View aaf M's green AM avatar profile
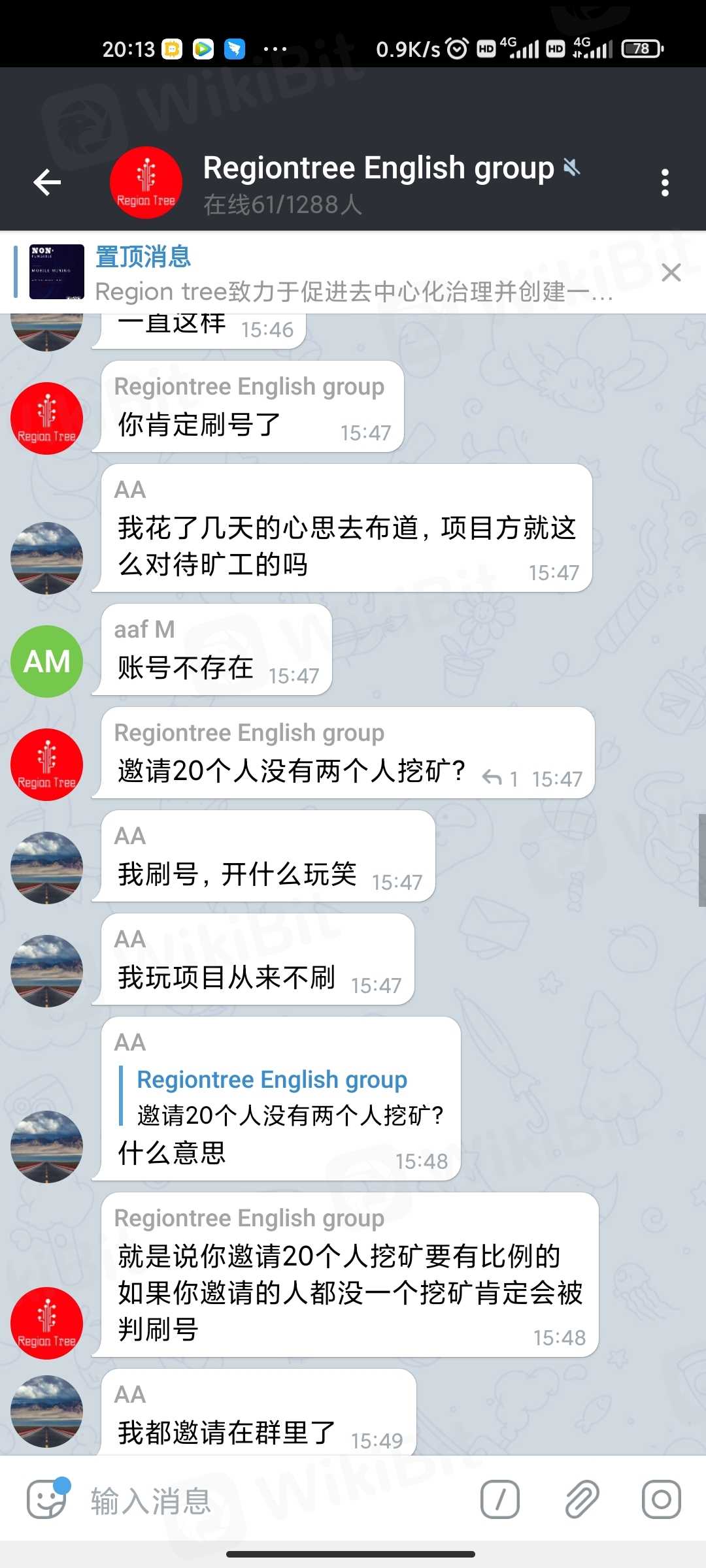The height and width of the screenshot is (1568, 706). pos(47,661)
